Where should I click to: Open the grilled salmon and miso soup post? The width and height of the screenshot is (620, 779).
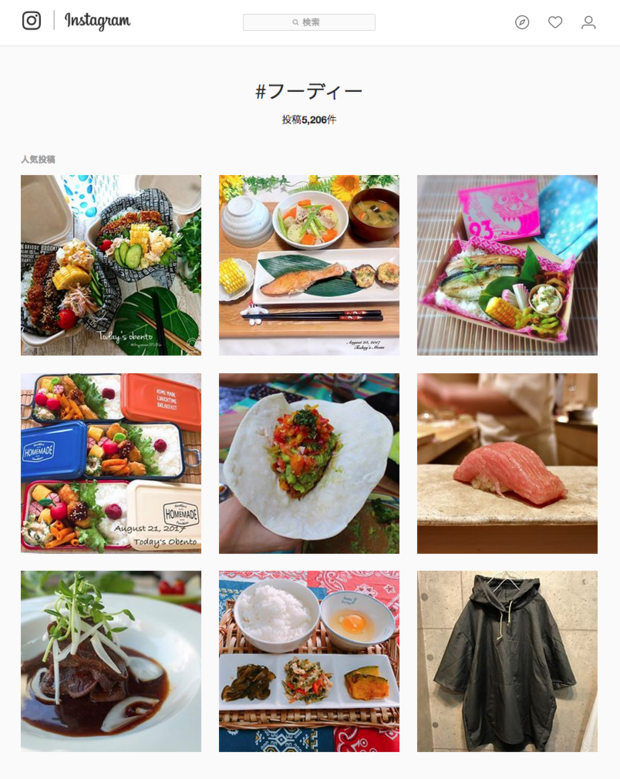(309, 265)
